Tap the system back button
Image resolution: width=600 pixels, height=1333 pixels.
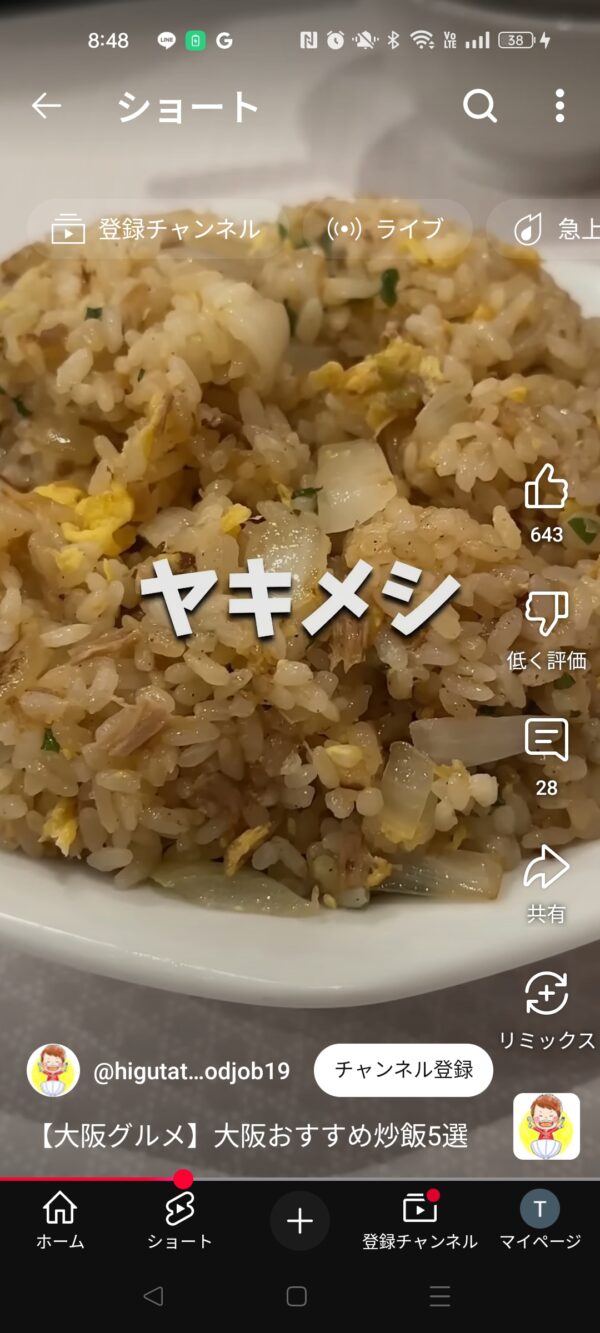click(153, 1297)
